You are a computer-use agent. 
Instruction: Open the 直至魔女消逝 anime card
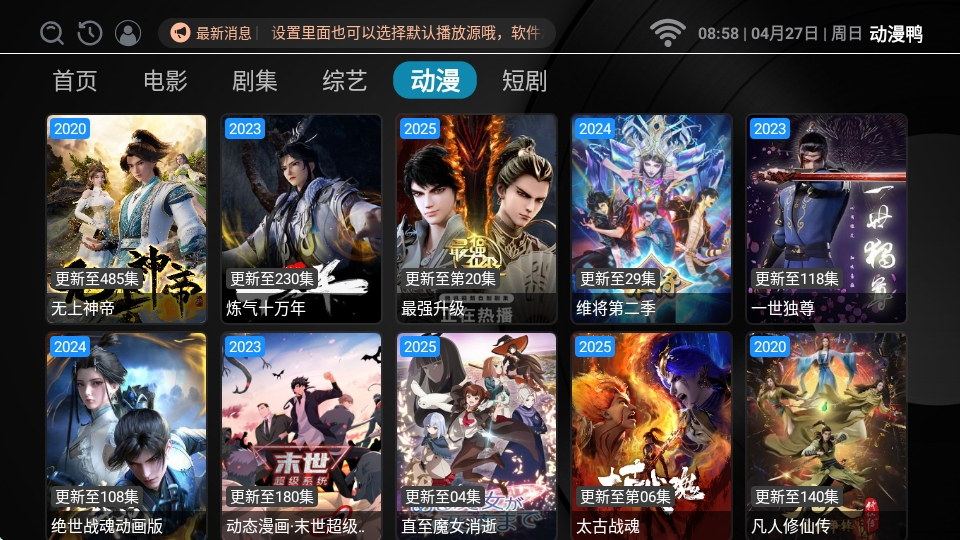(477, 436)
